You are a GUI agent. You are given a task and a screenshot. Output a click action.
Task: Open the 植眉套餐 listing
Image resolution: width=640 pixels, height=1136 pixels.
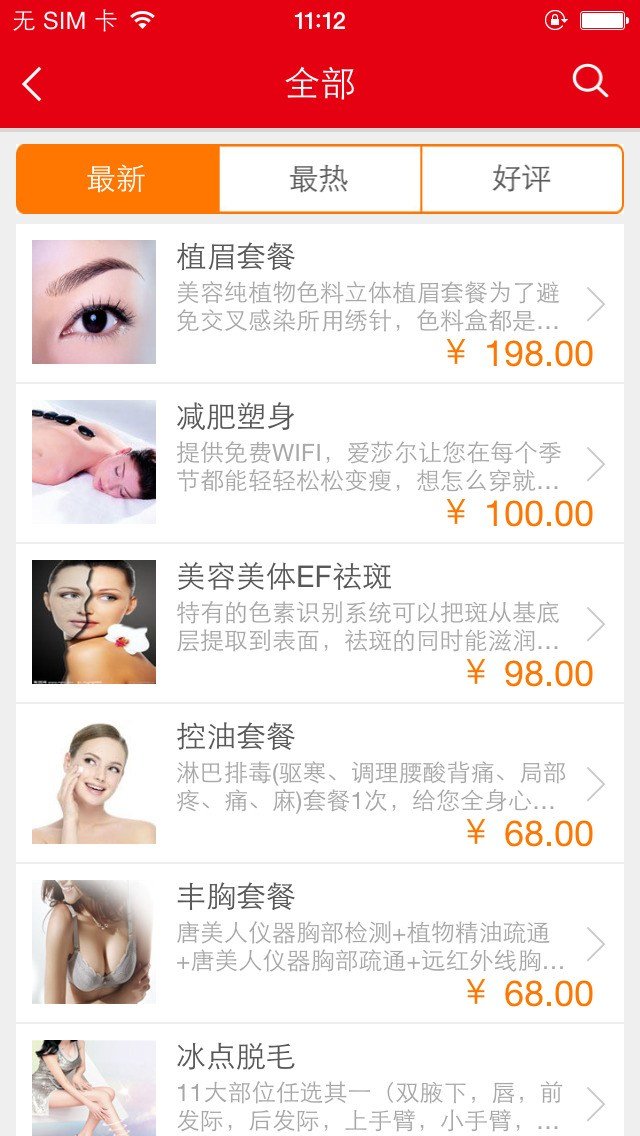click(320, 303)
